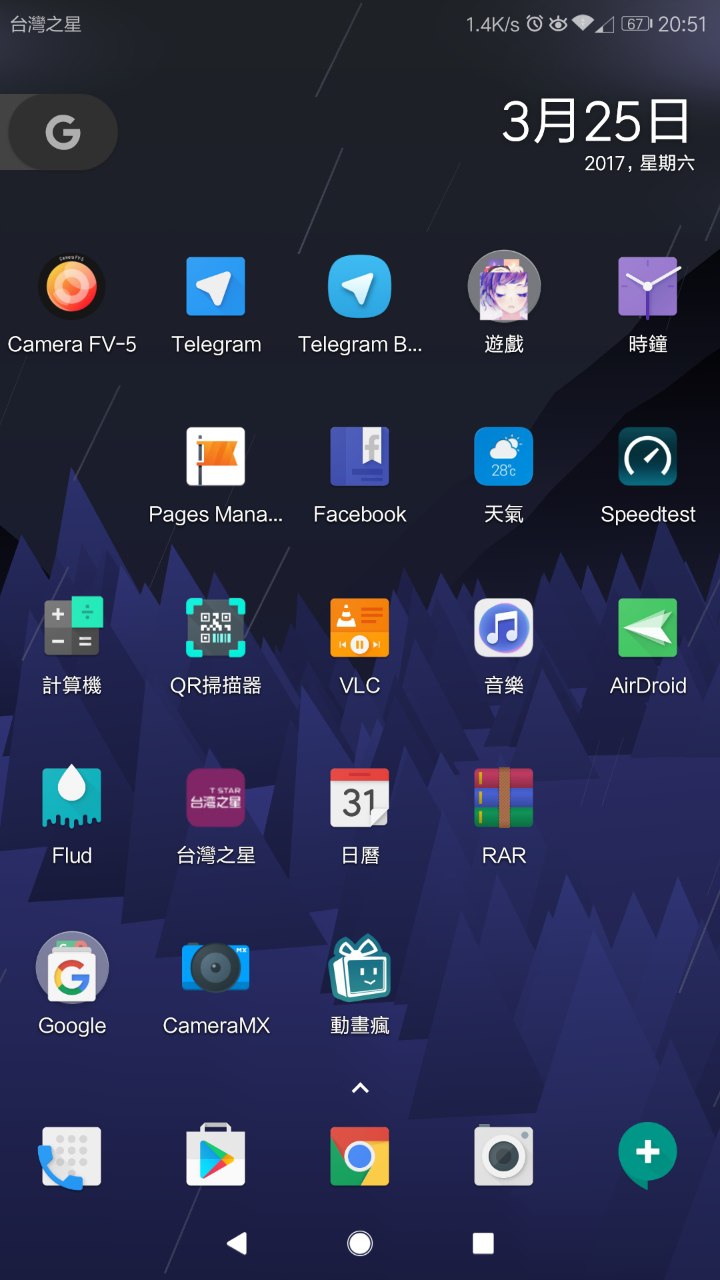
Task: Expand the app drawer arrow
Action: (x=360, y=1088)
